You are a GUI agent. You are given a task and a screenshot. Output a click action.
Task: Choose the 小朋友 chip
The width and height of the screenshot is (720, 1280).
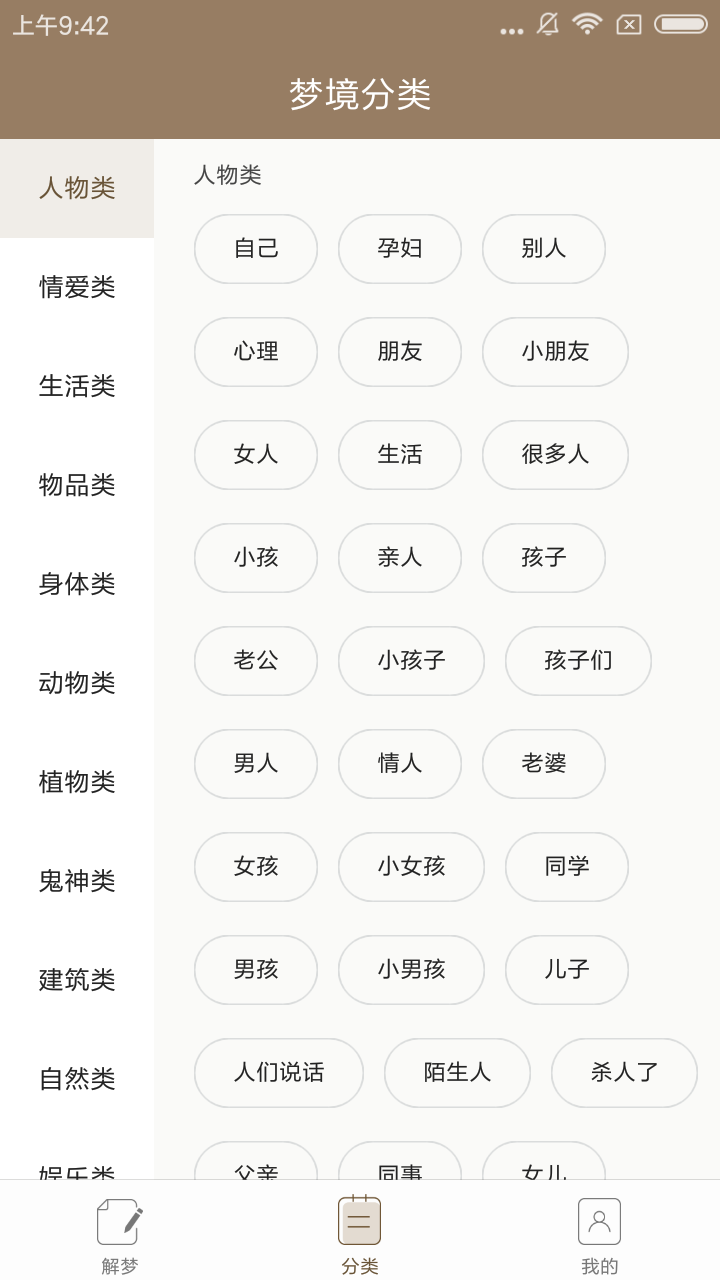pyautogui.click(x=555, y=352)
